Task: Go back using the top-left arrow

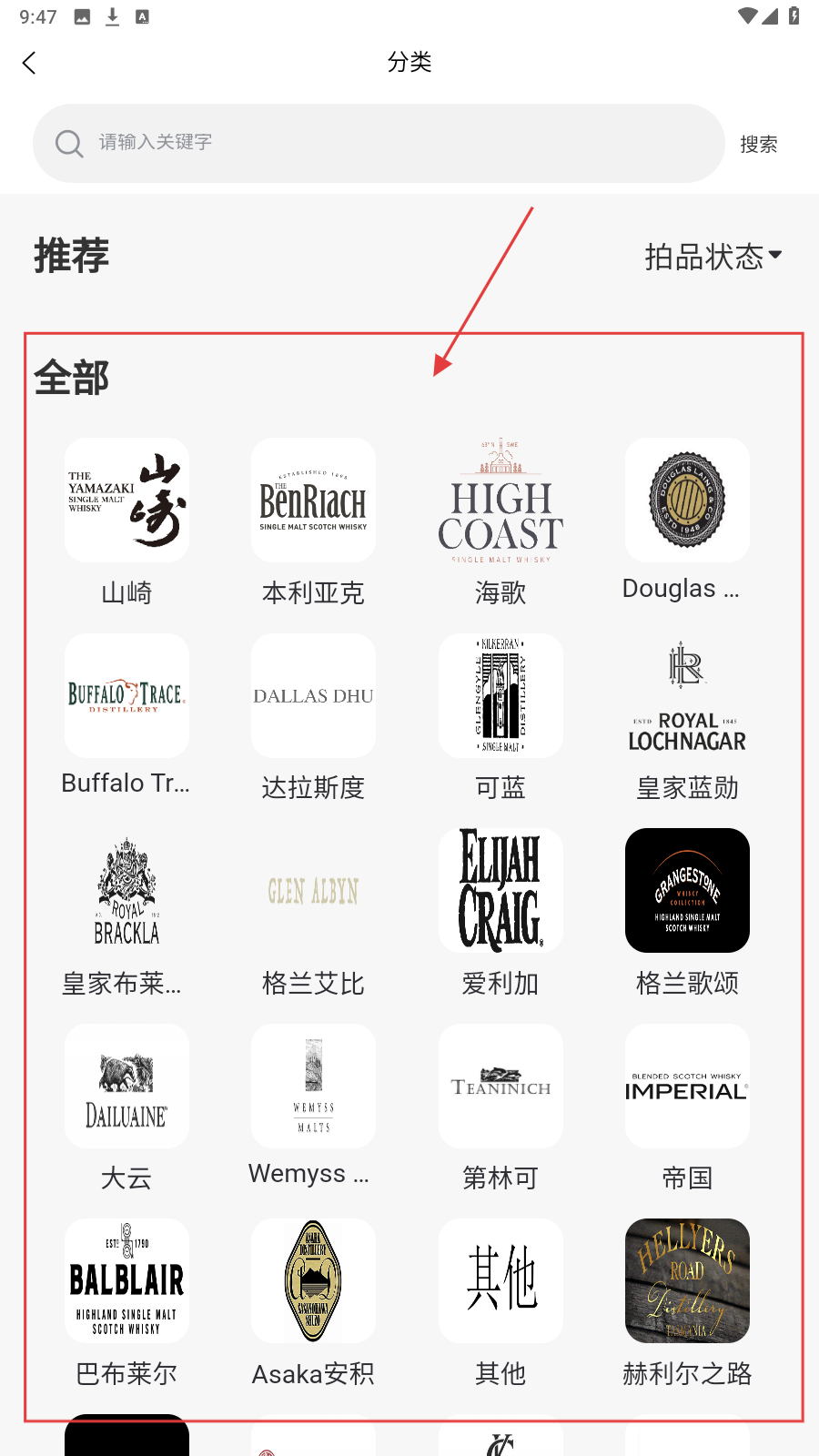Action: coord(29,63)
